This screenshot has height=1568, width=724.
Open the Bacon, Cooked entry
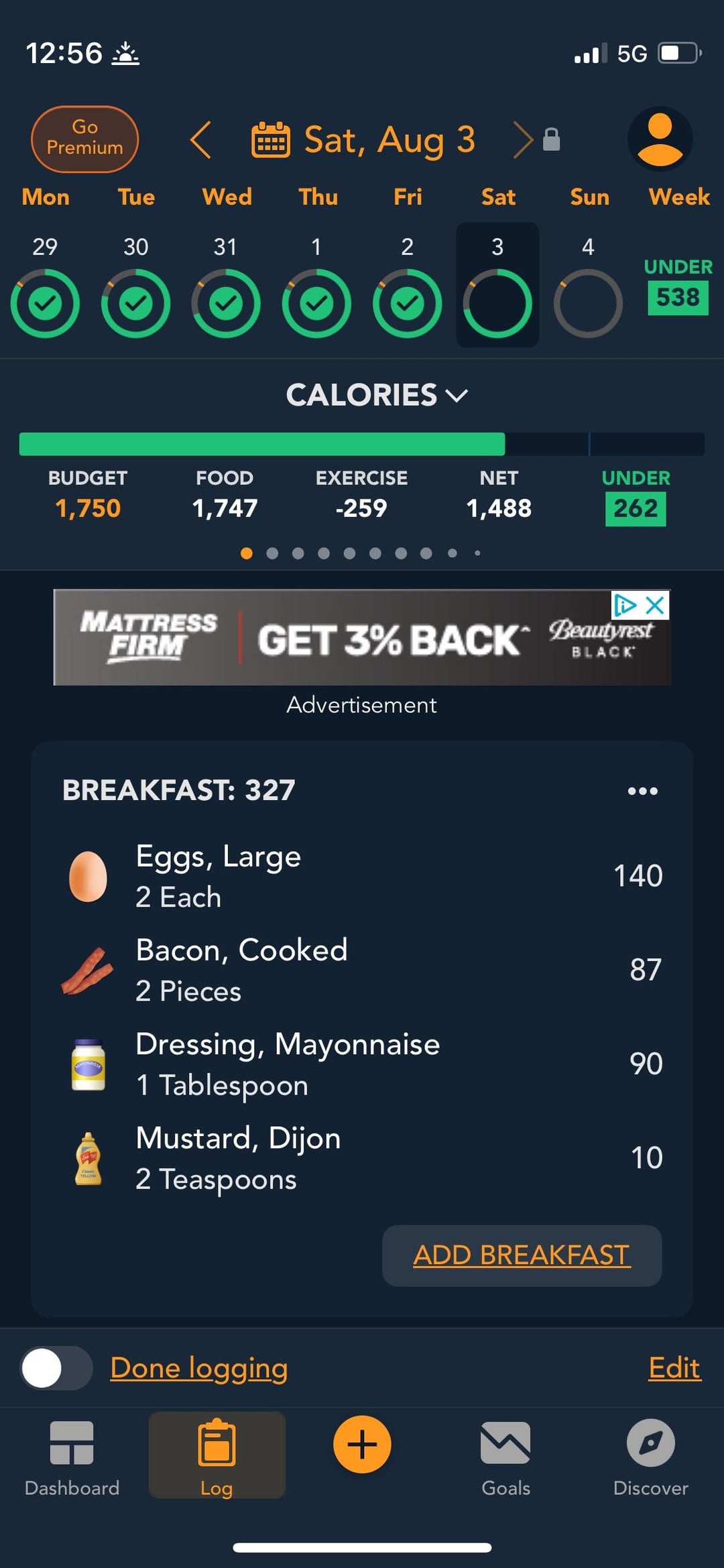(362, 970)
